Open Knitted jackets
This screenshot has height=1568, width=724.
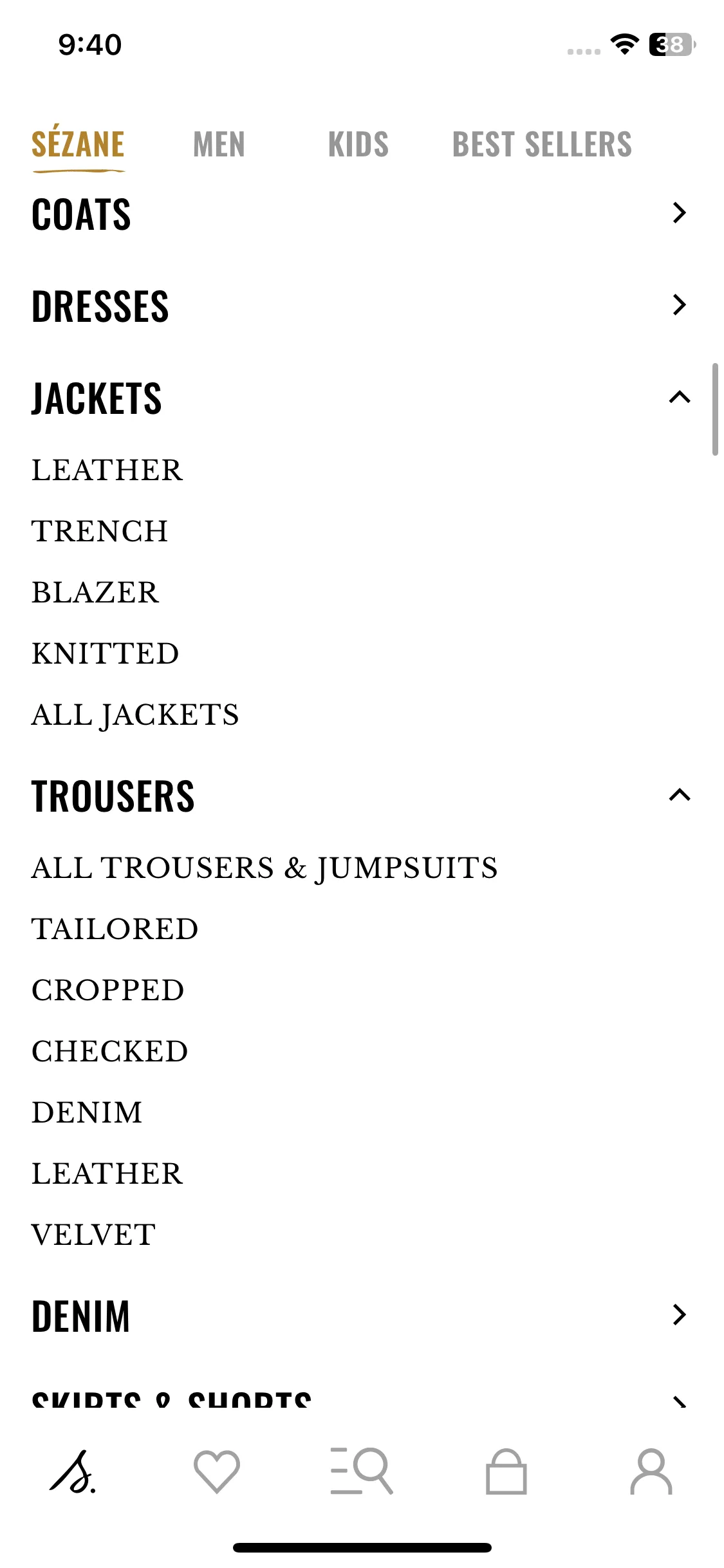pyautogui.click(x=106, y=653)
